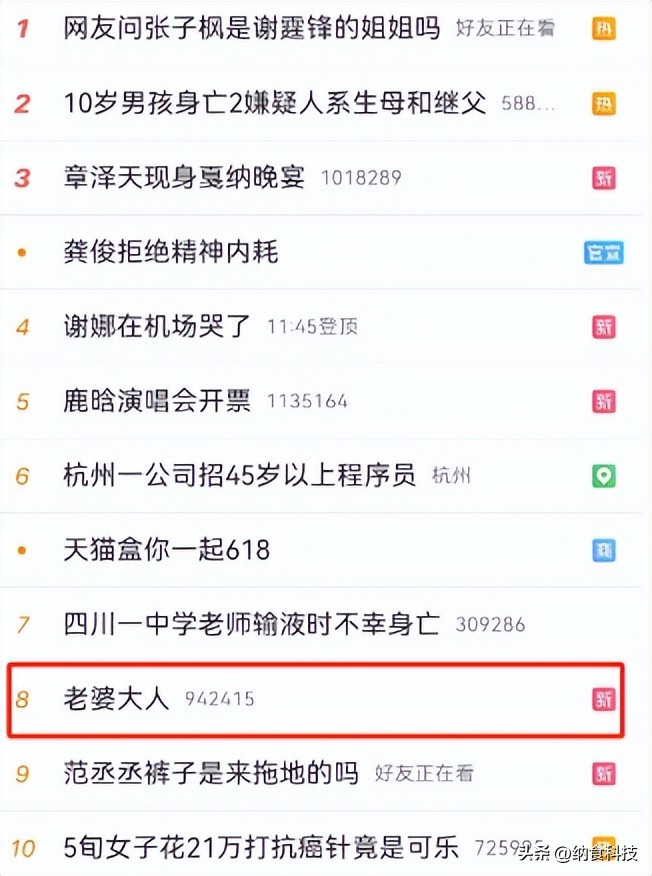View the 章泽天现身戛纳晚宴 hot search
This screenshot has width=652, height=876.
pyautogui.click(x=185, y=177)
